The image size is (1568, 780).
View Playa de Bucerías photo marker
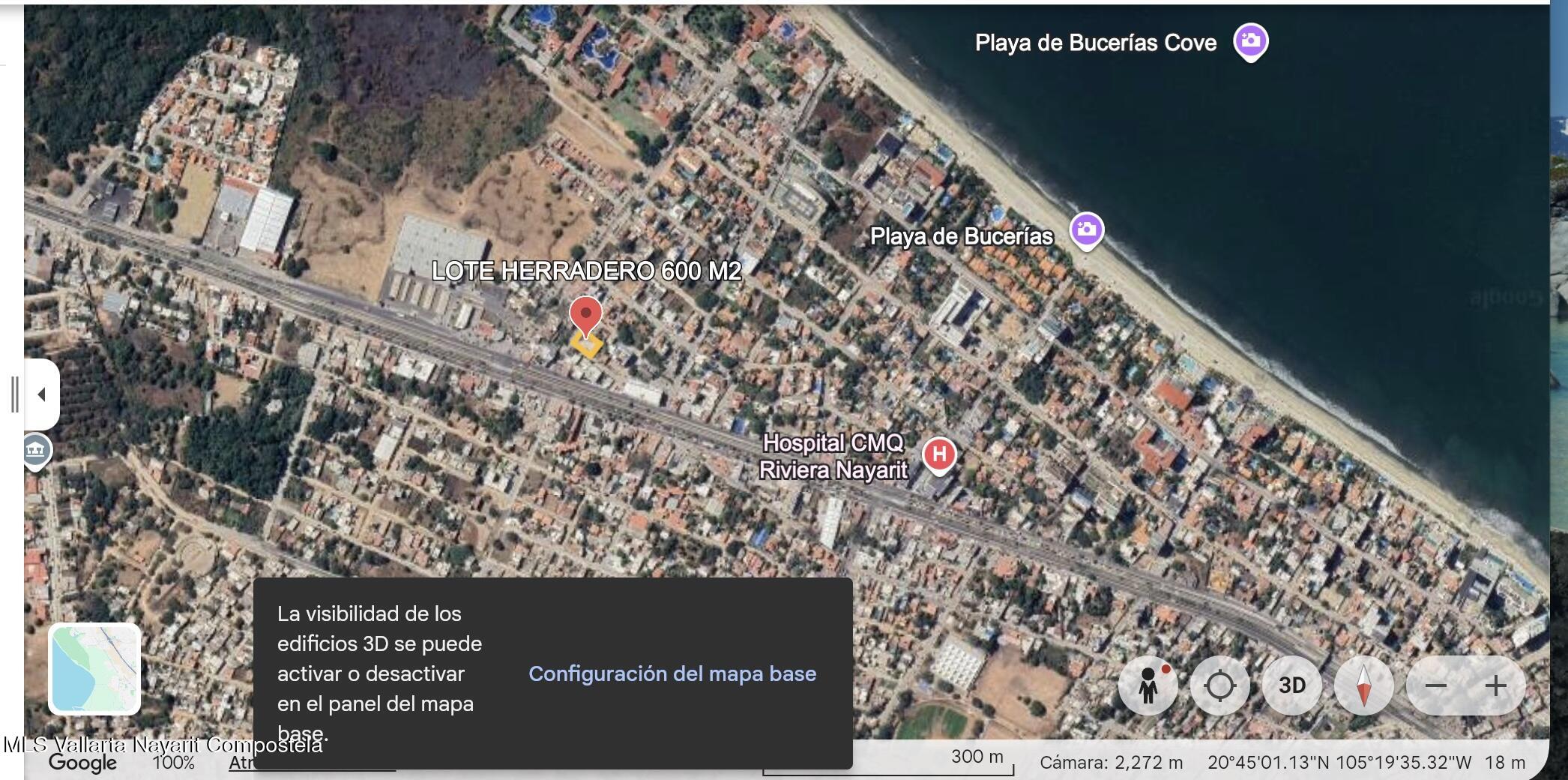(x=1086, y=229)
